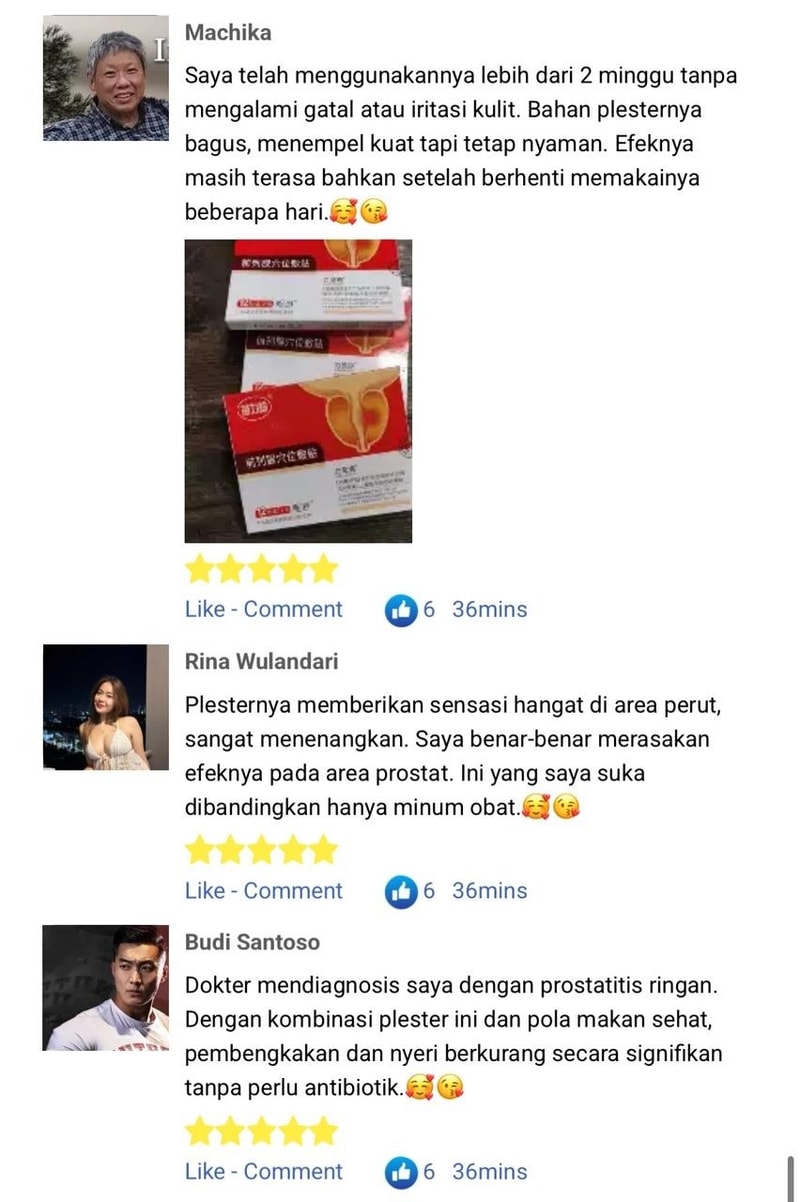Image resolution: width=800 pixels, height=1202 pixels.
Task: Tap the thumbs-up icon under Machika's review
Action: 401,610
